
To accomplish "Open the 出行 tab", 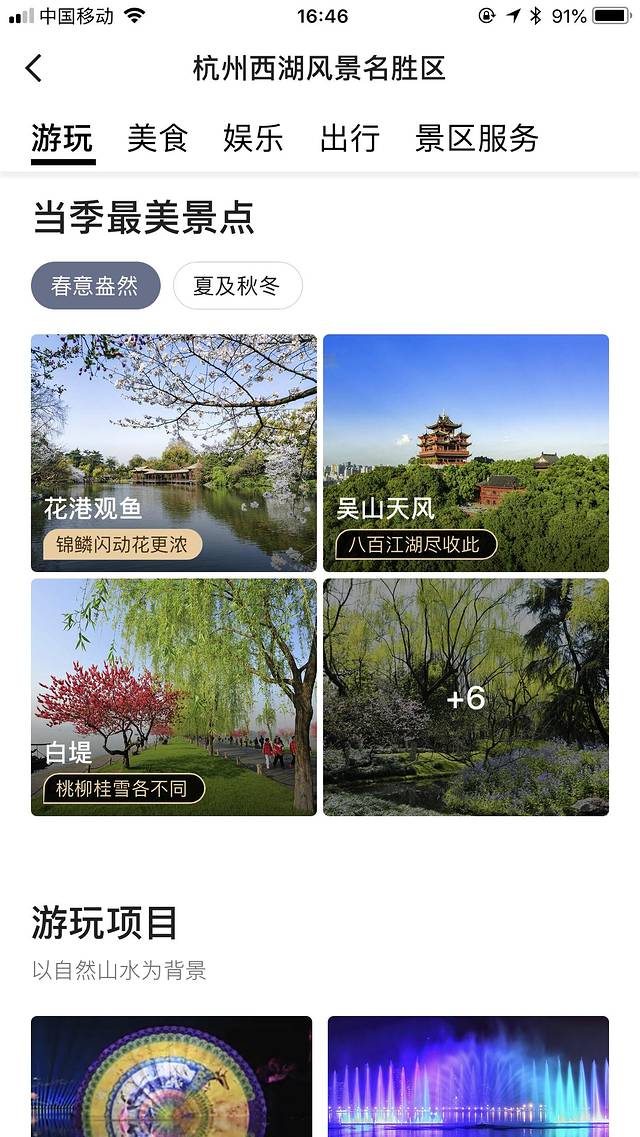I will pyautogui.click(x=349, y=138).
